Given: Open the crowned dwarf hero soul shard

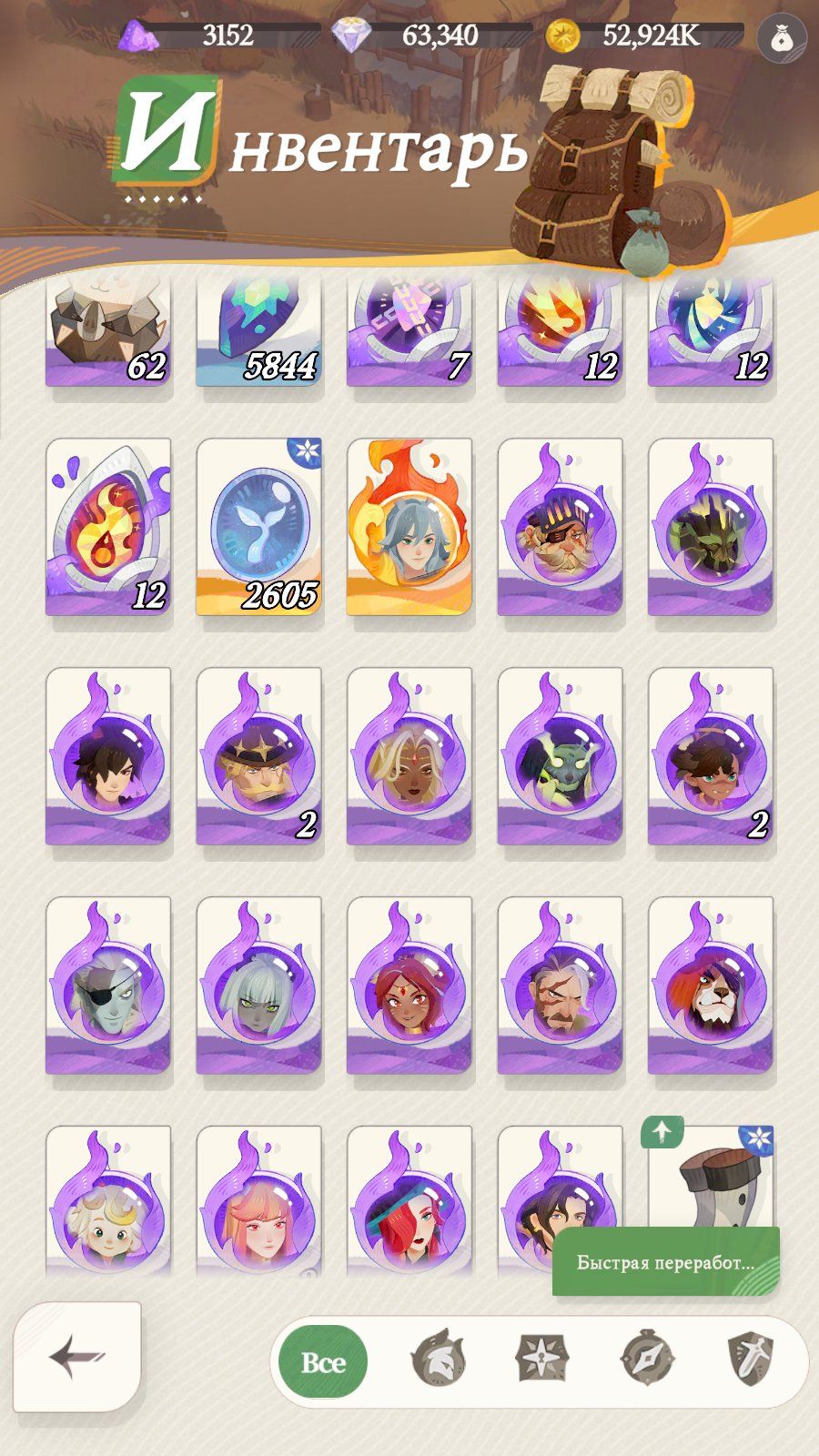Looking at the screenshot, I should [560, 527].
